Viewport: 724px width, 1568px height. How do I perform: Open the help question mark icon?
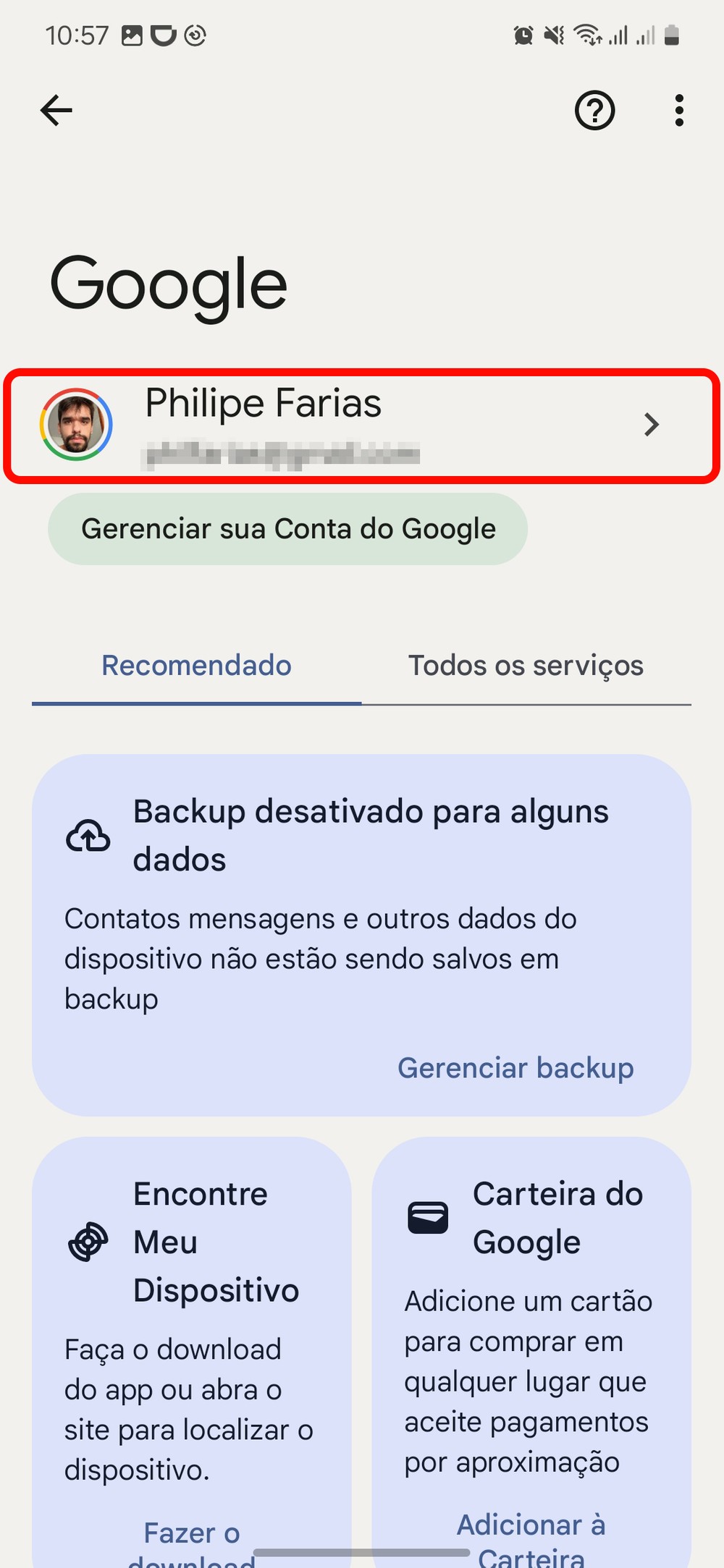594,111
